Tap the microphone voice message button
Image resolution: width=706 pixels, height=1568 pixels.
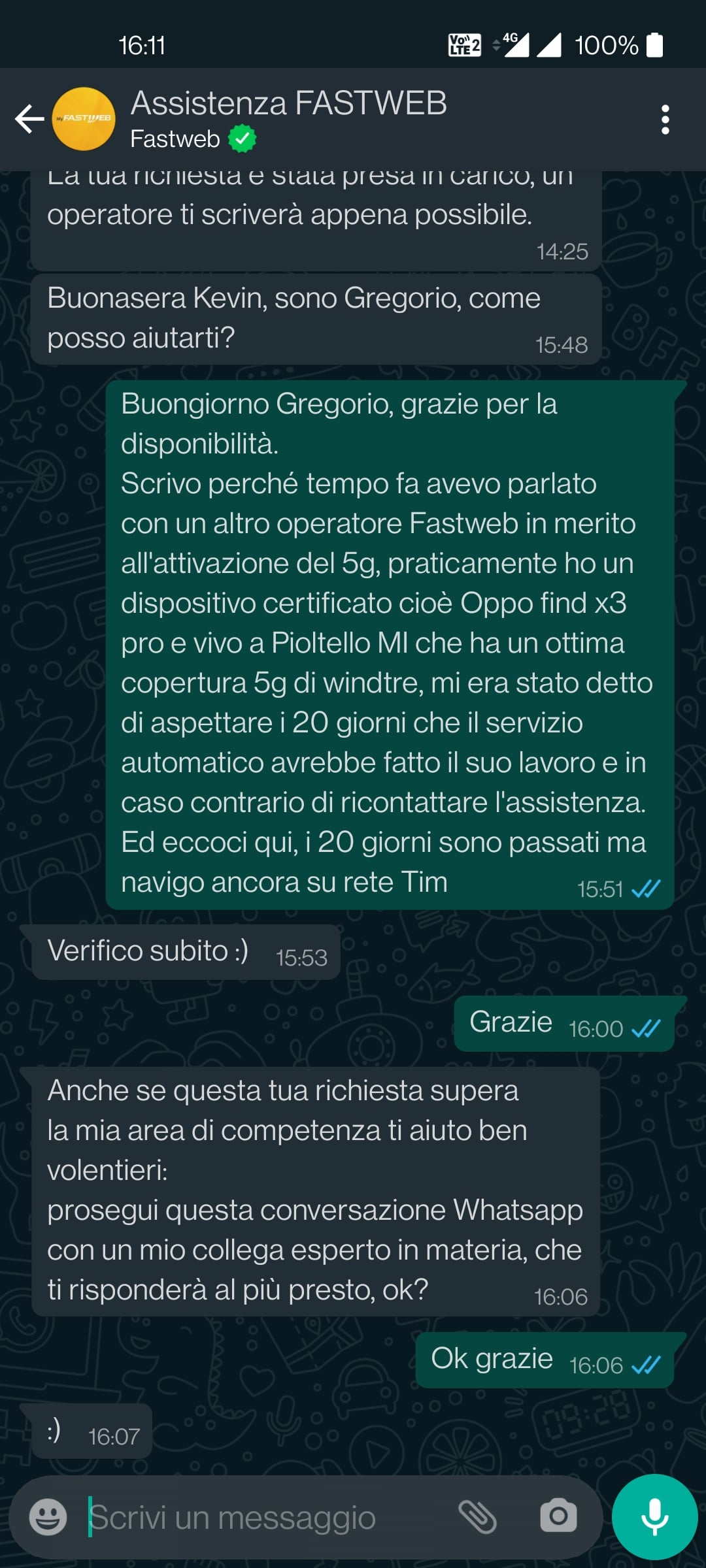click(654, 1516)
